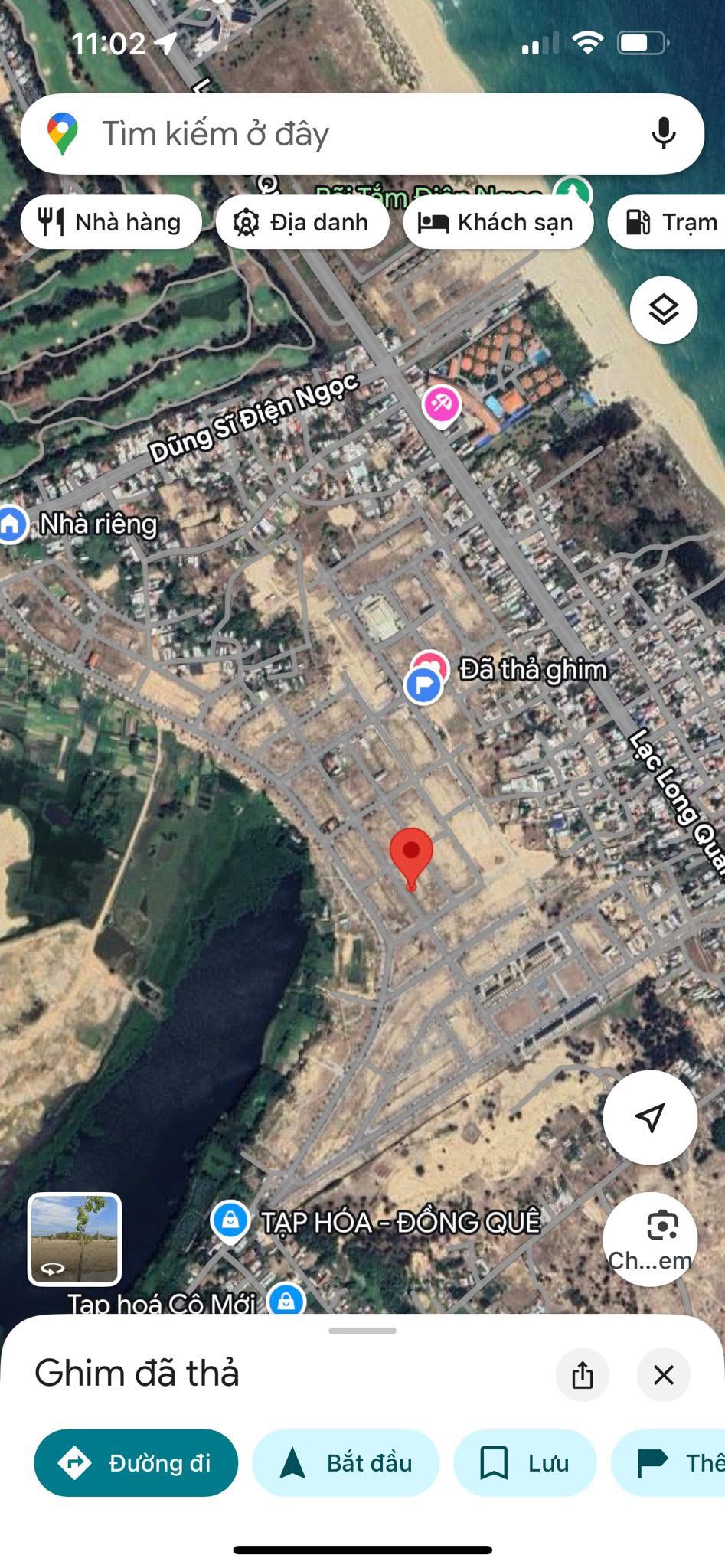Start voice search with the microphone
725x1568 pixels.
coord(663,134)
